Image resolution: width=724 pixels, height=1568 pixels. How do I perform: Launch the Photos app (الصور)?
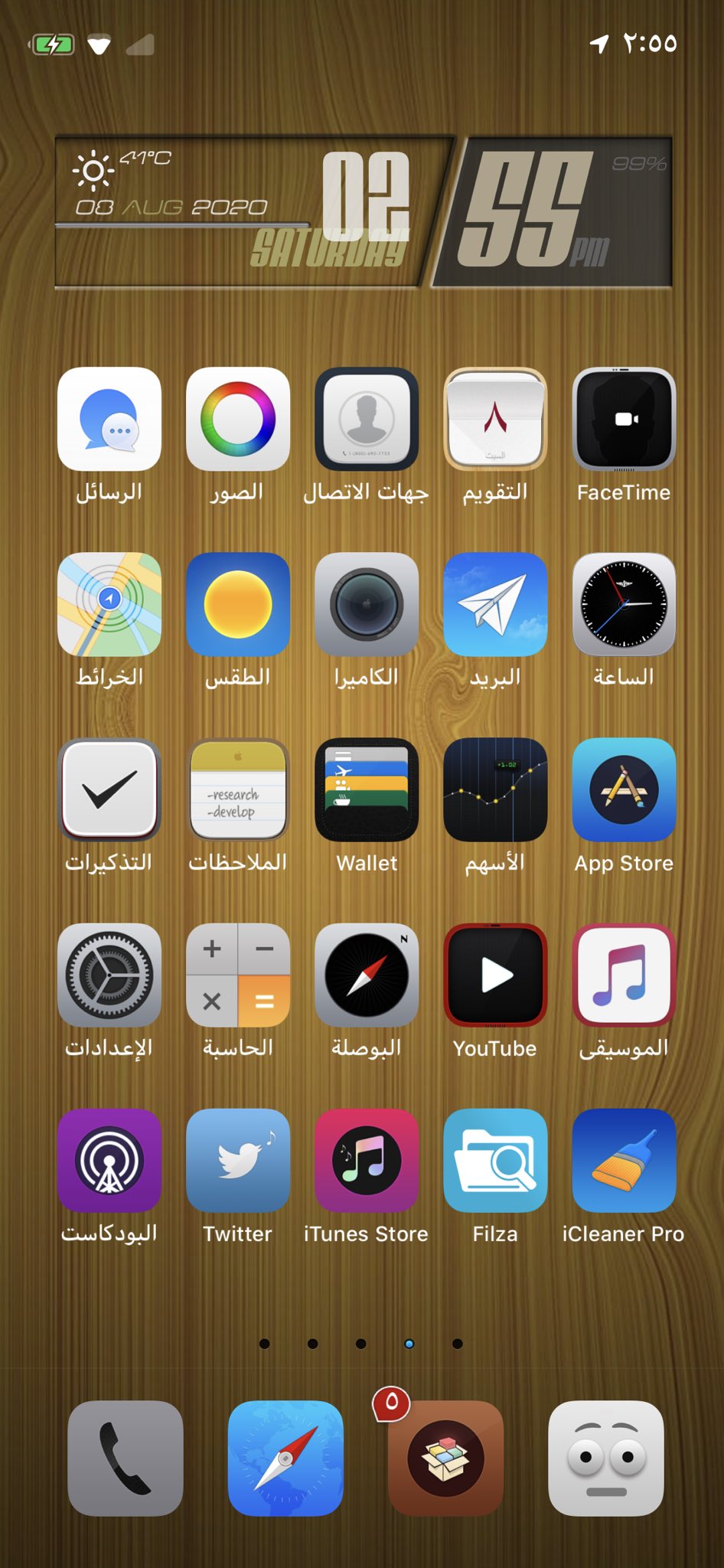238,419
